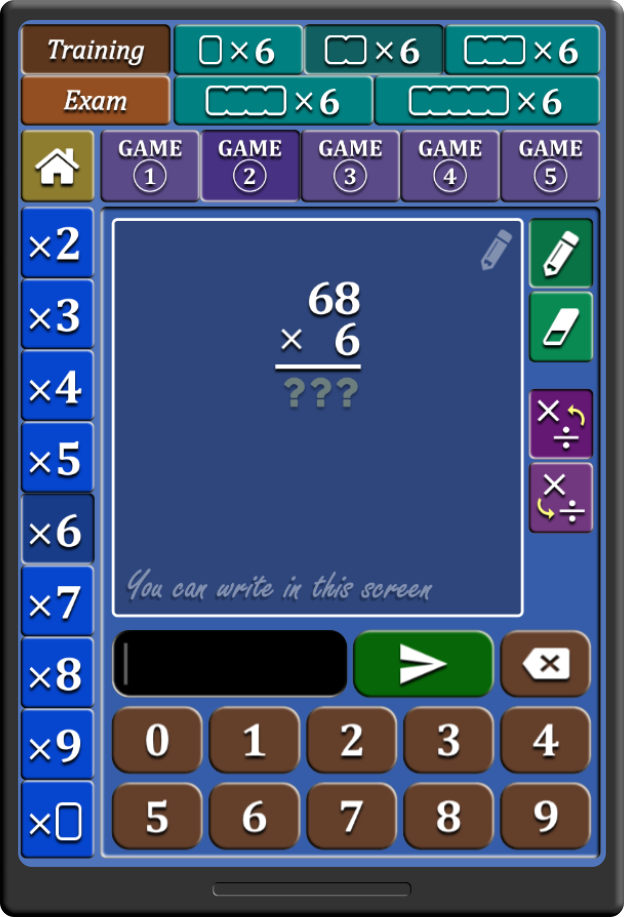The width and height of the screenshot is (624, 917).
Task: Activate the eraser tool
Action: (561, 327)
